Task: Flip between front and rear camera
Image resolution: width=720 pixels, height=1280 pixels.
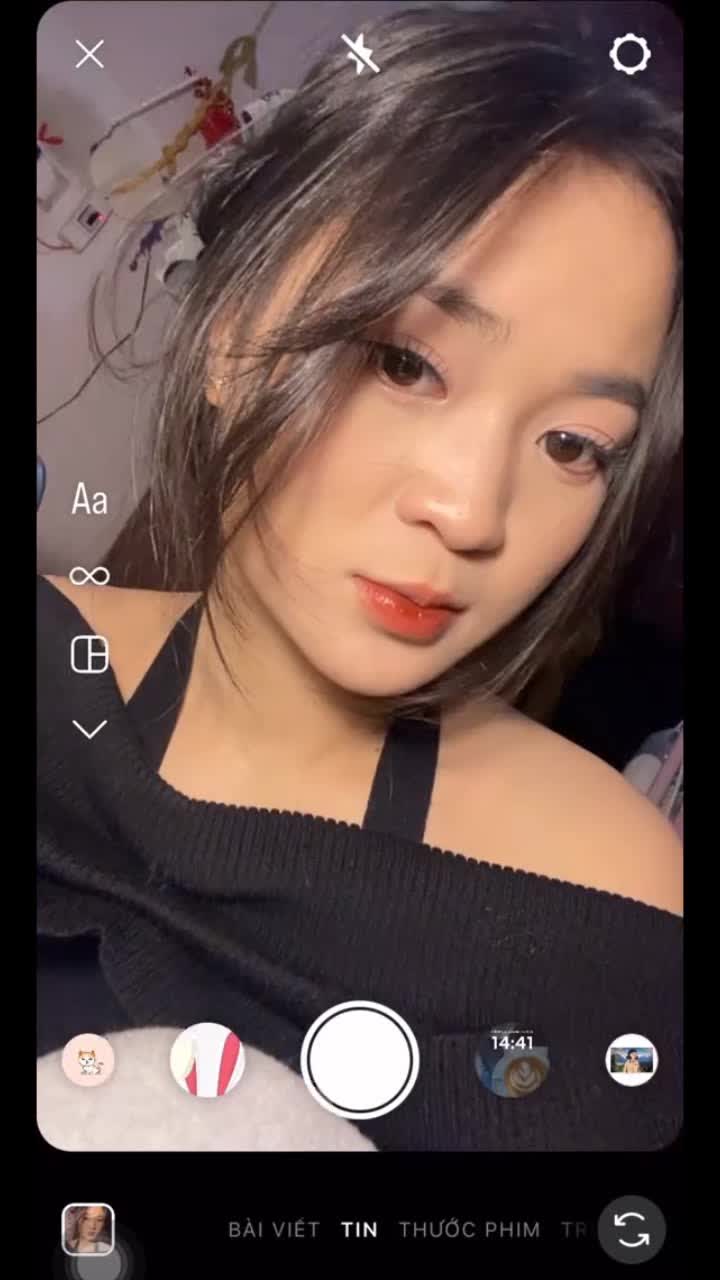Action: pos(632,1230)
